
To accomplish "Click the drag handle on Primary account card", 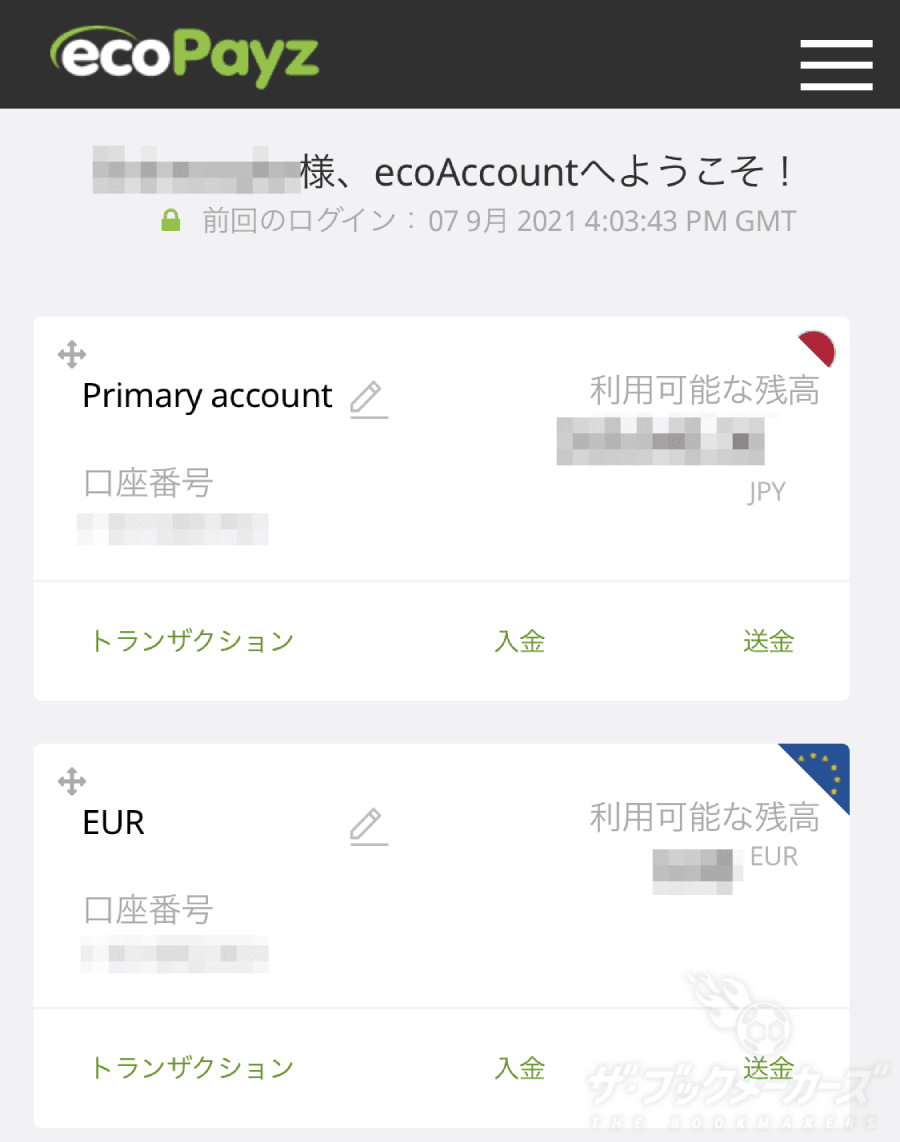I will 71,352.
